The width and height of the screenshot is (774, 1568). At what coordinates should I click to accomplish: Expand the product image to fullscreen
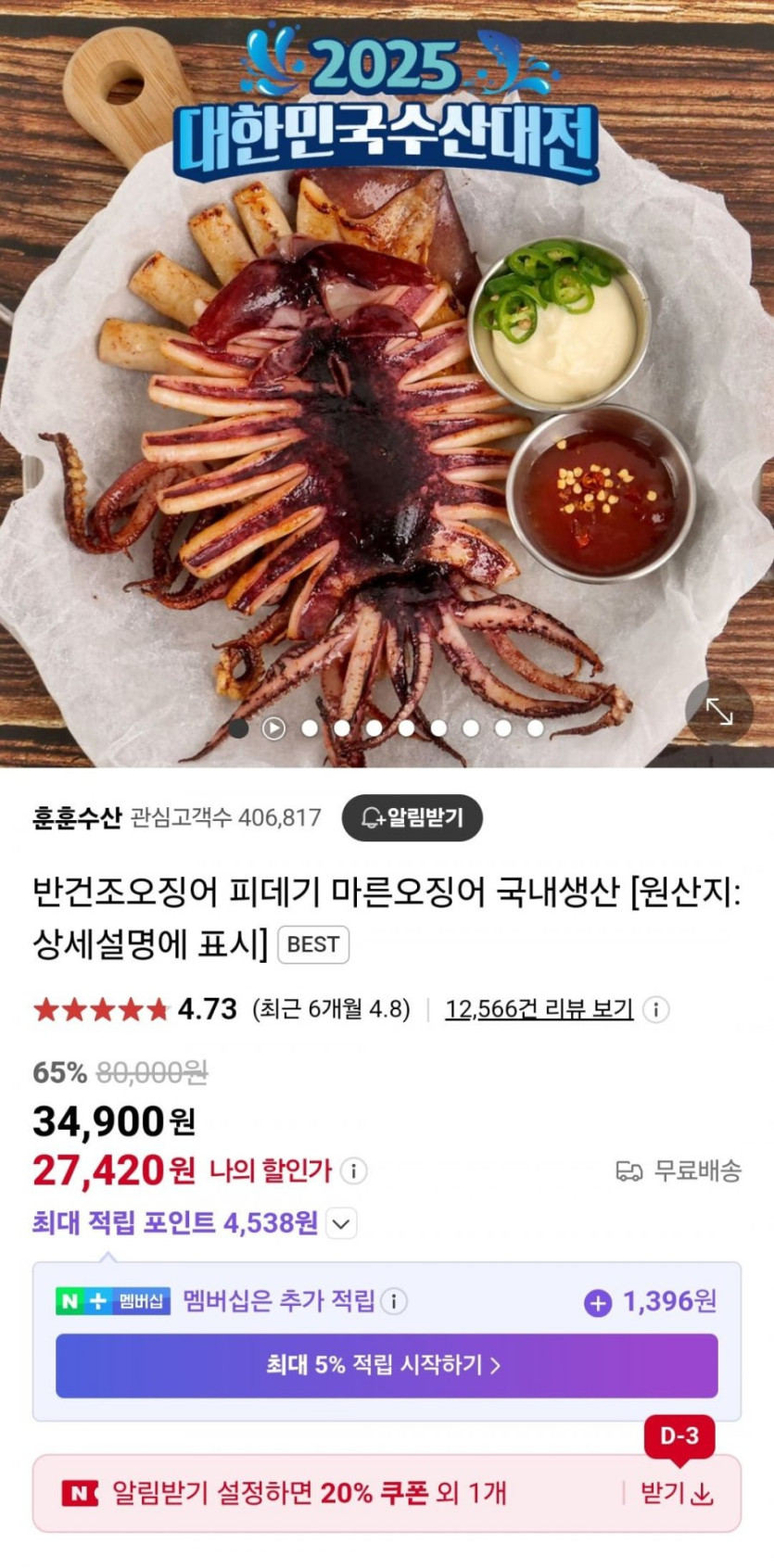coord(718,711)
